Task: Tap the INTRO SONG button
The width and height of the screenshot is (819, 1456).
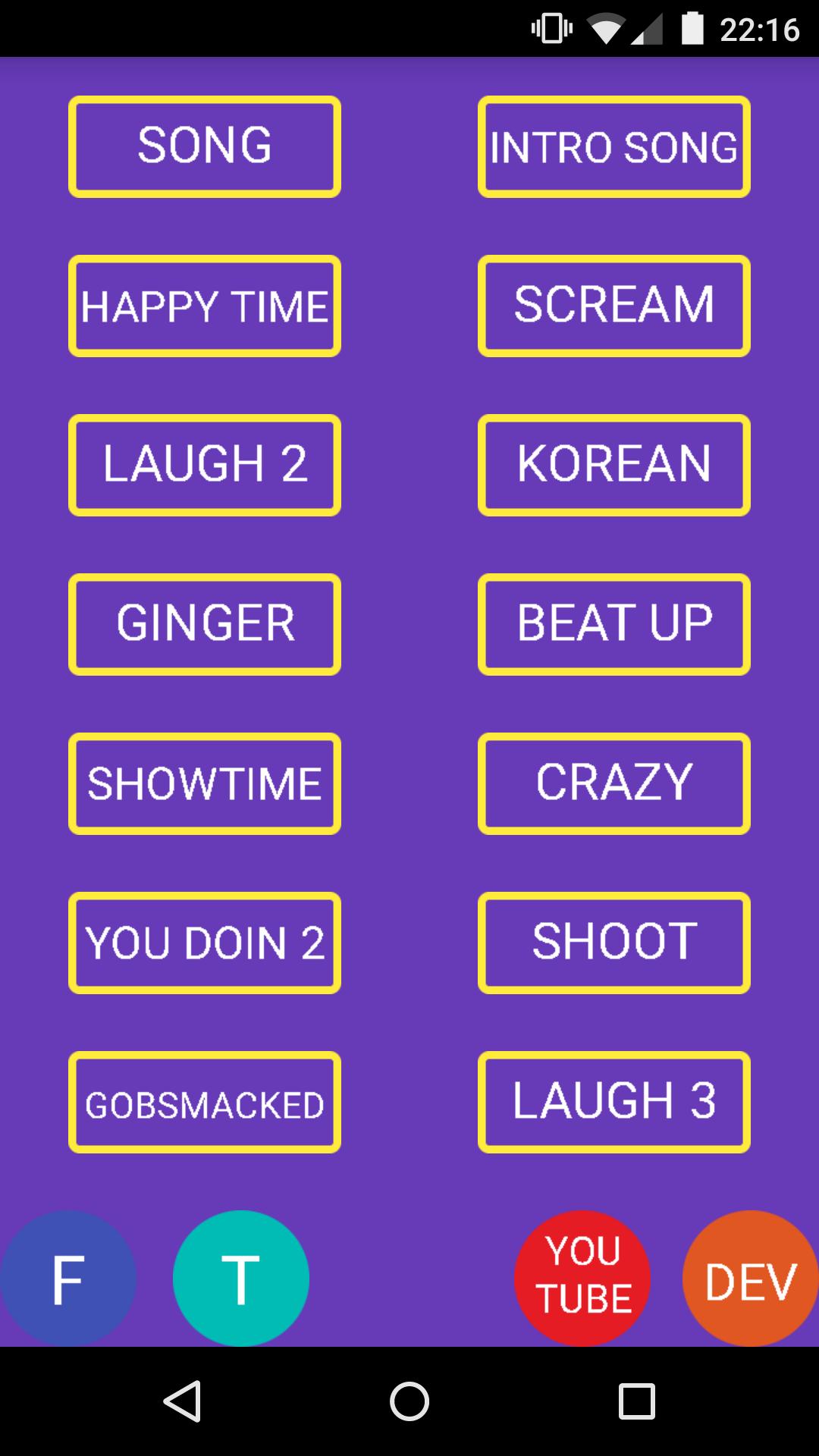Action: 614,146
